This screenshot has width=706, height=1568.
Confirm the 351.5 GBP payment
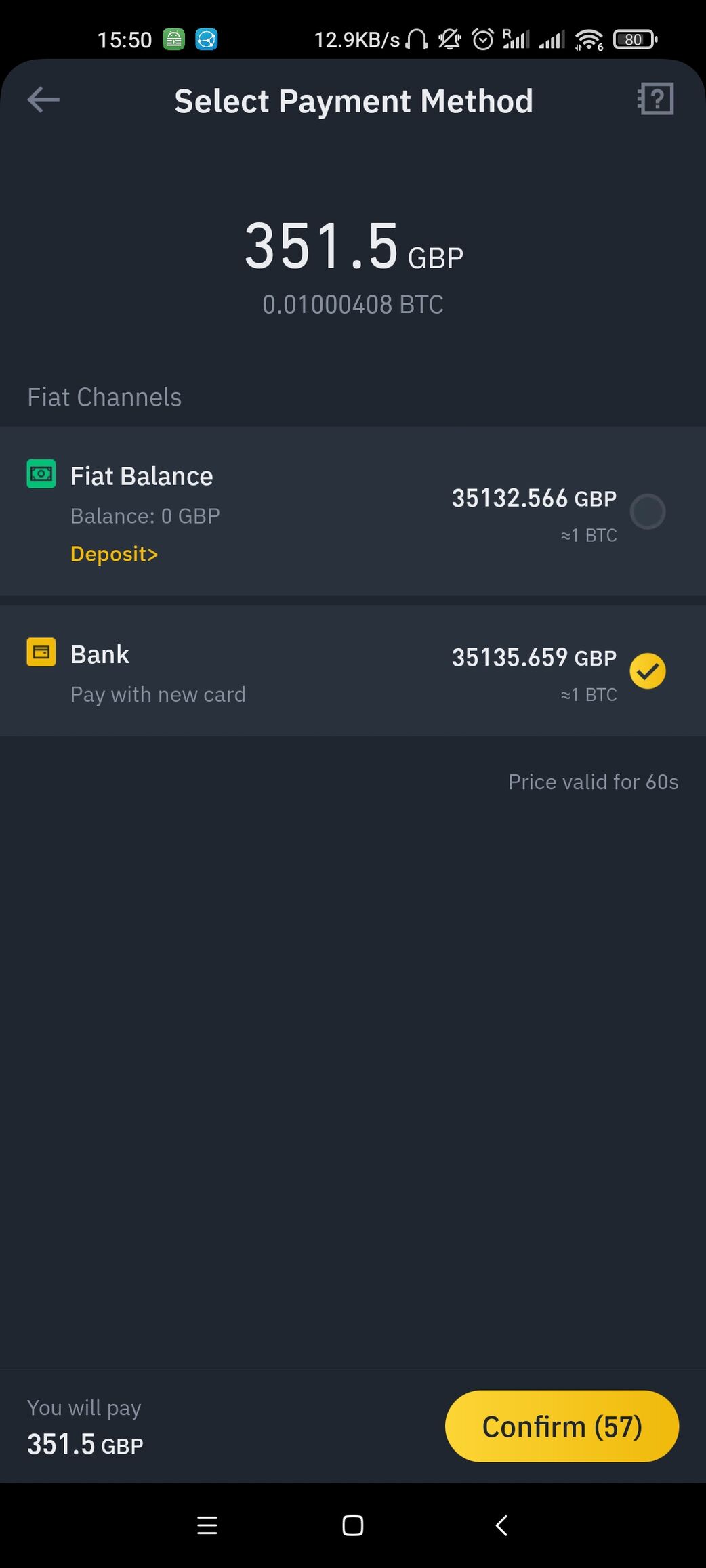click(562, 1426)
